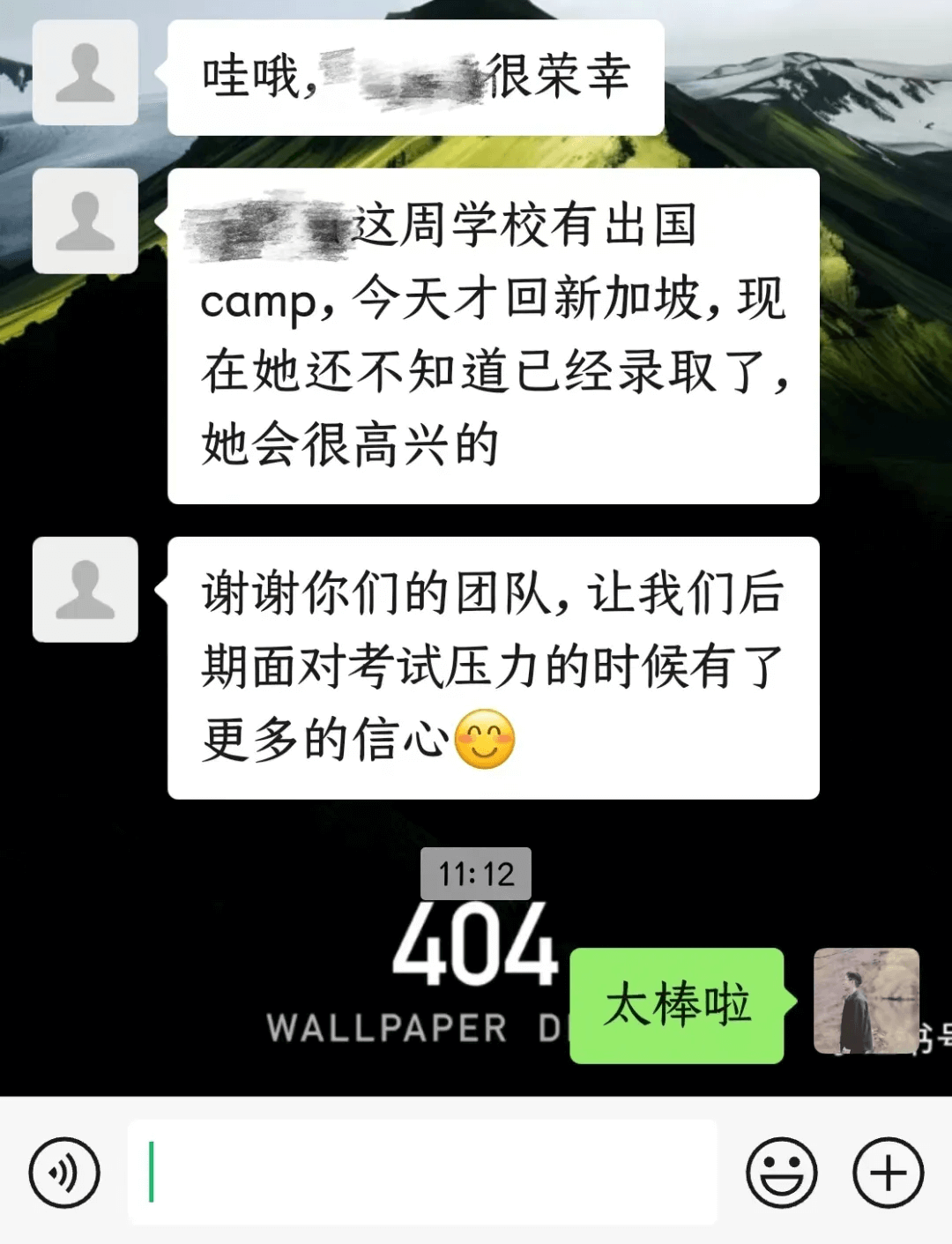952x1244 pixels.
Task: Open sender avatar beside 这周学校有出国camp message
Action: (x=86, y=221)
